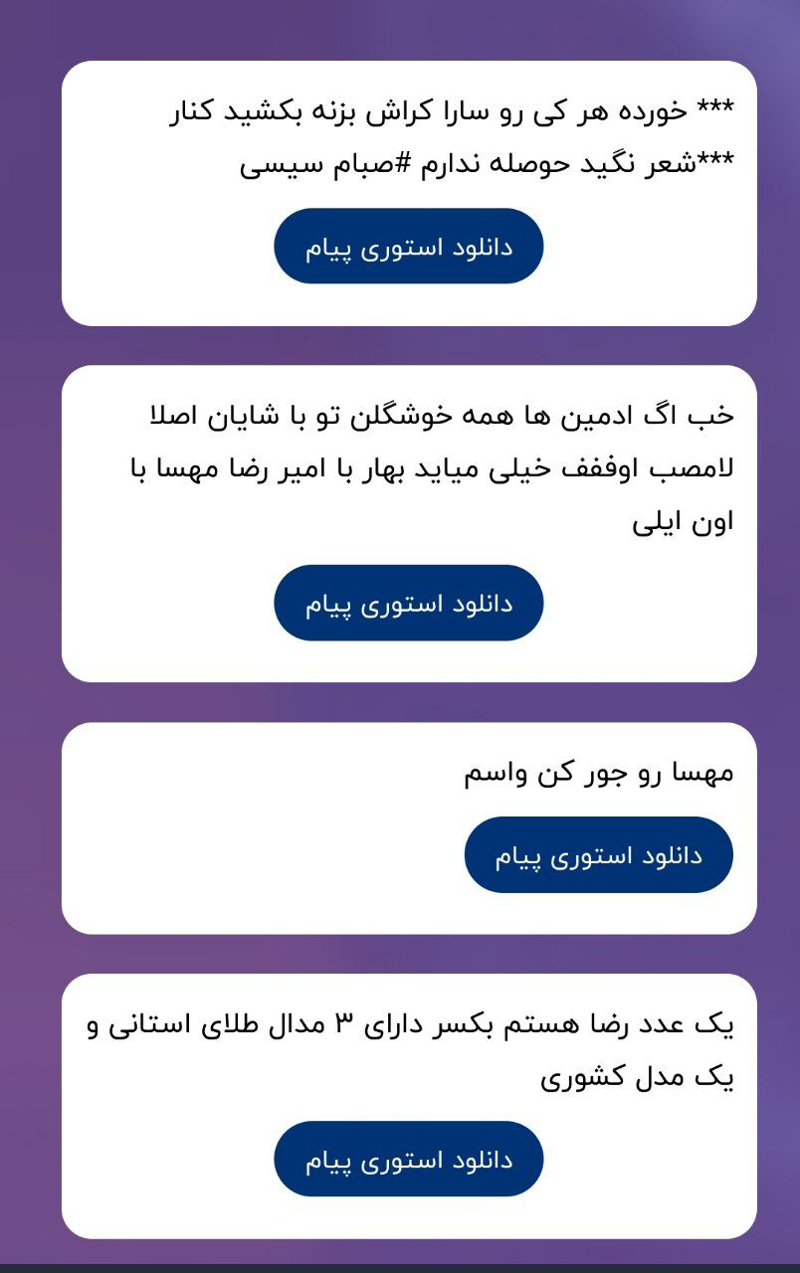
Task: Download story for 'مهسا رو جور کن واسم'
Action: (598, 855)
